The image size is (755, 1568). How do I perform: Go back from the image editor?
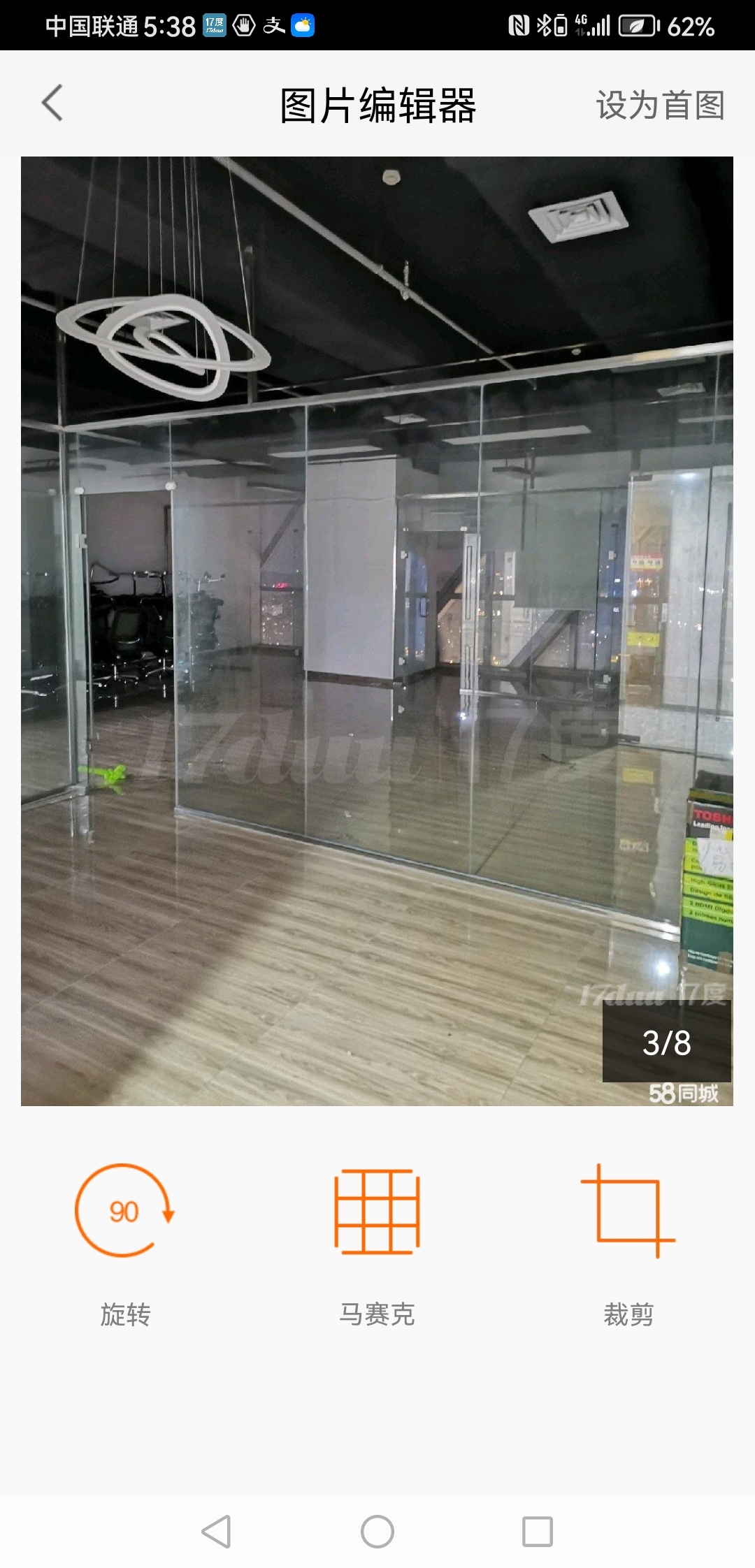52,103
